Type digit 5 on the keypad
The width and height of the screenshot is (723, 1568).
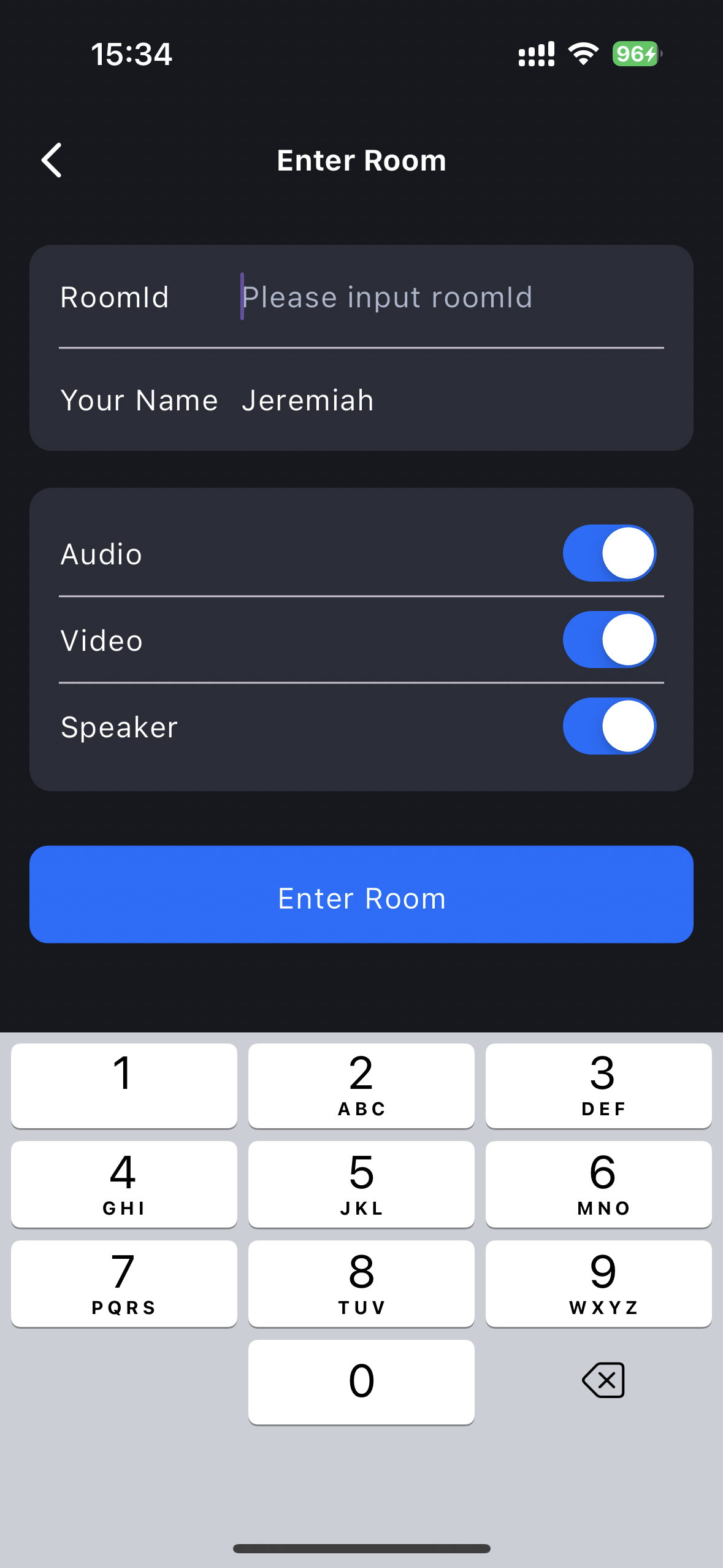pos(361,1184)
